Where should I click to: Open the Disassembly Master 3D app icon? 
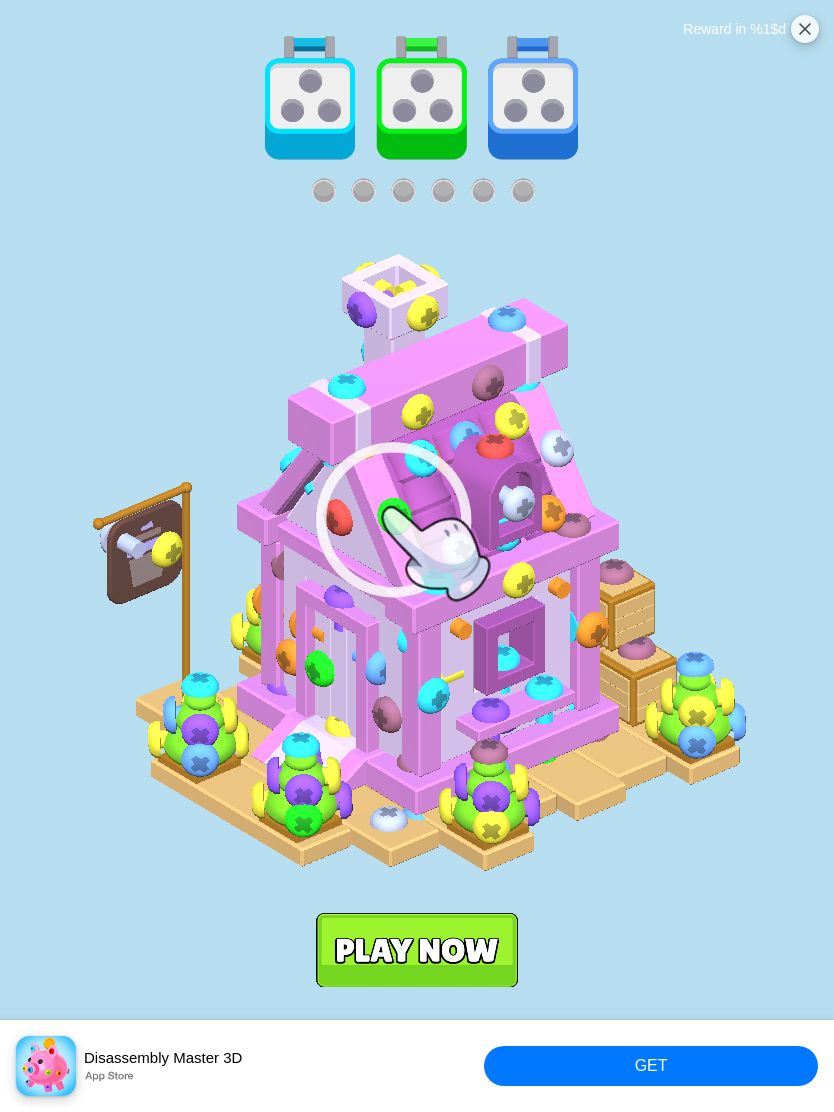coord(46,1066)
